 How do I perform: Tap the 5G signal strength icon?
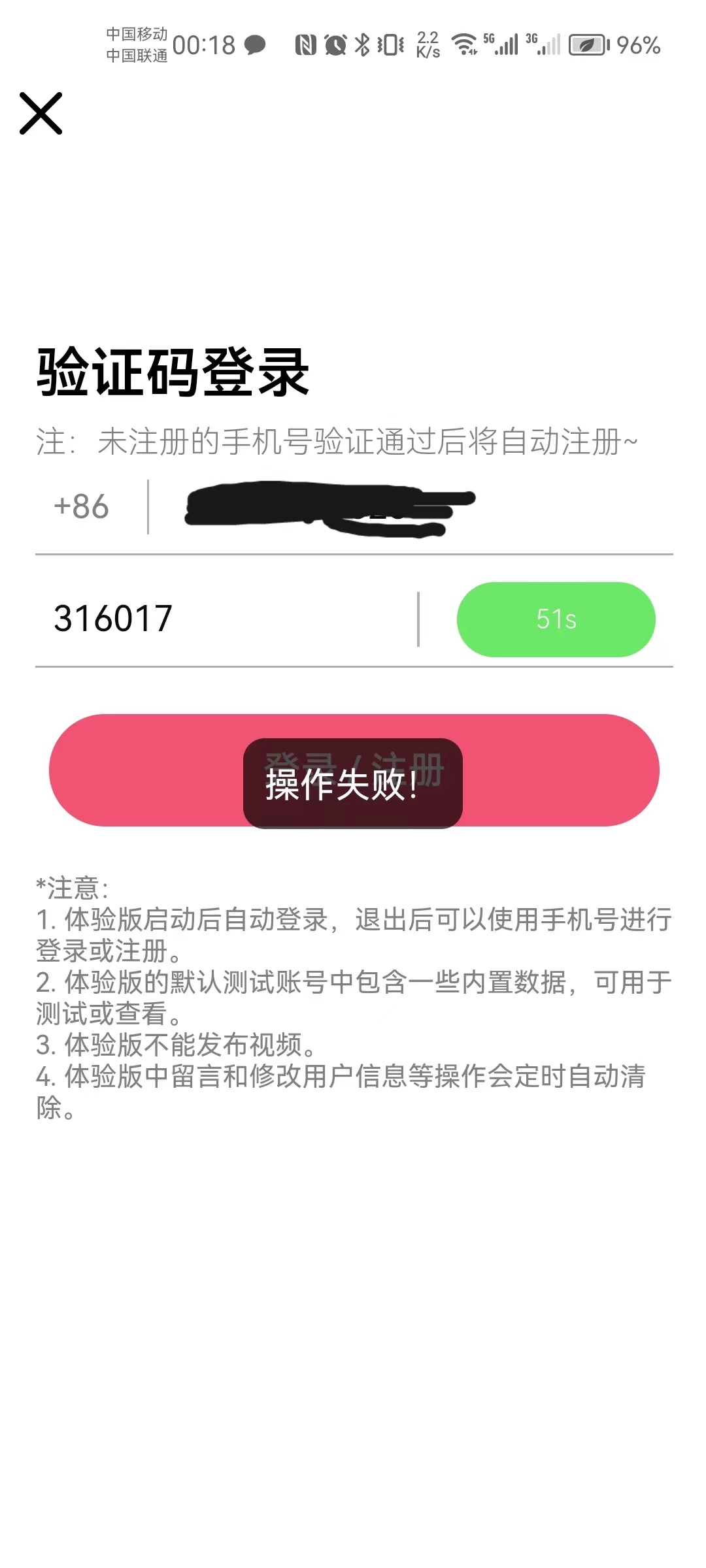503,44
